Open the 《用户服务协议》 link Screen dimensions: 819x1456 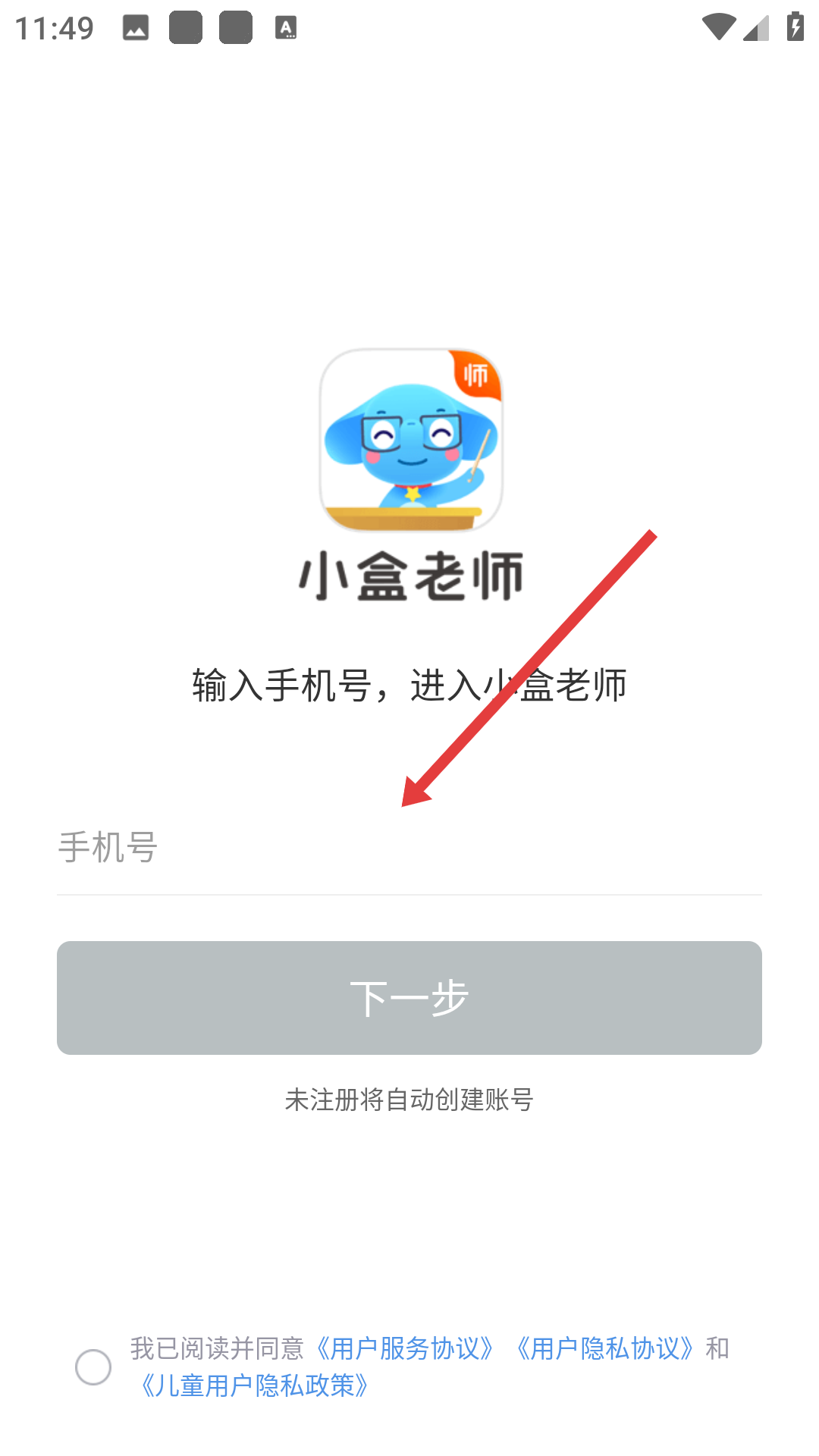click(404, 1348)
